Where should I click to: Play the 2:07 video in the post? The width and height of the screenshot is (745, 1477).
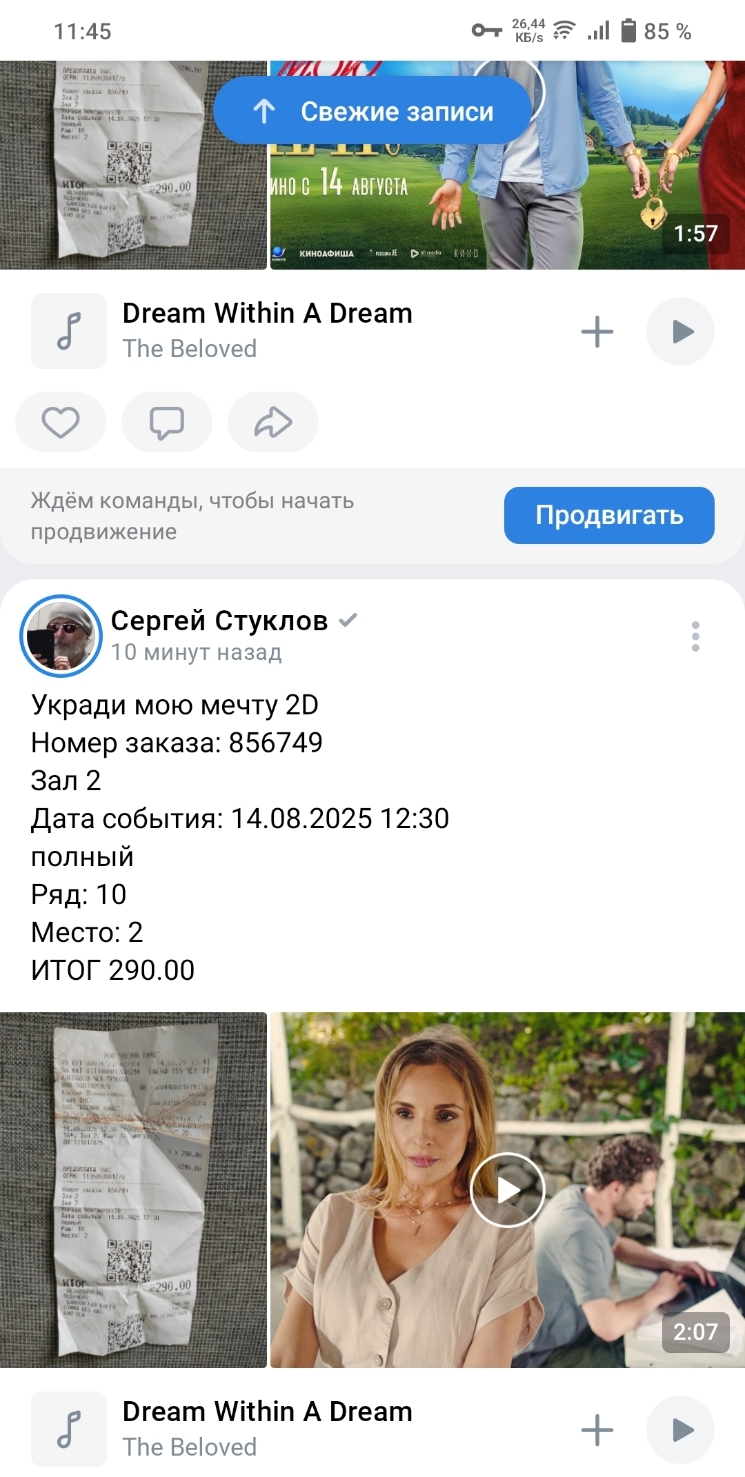tap(507, 1189)
